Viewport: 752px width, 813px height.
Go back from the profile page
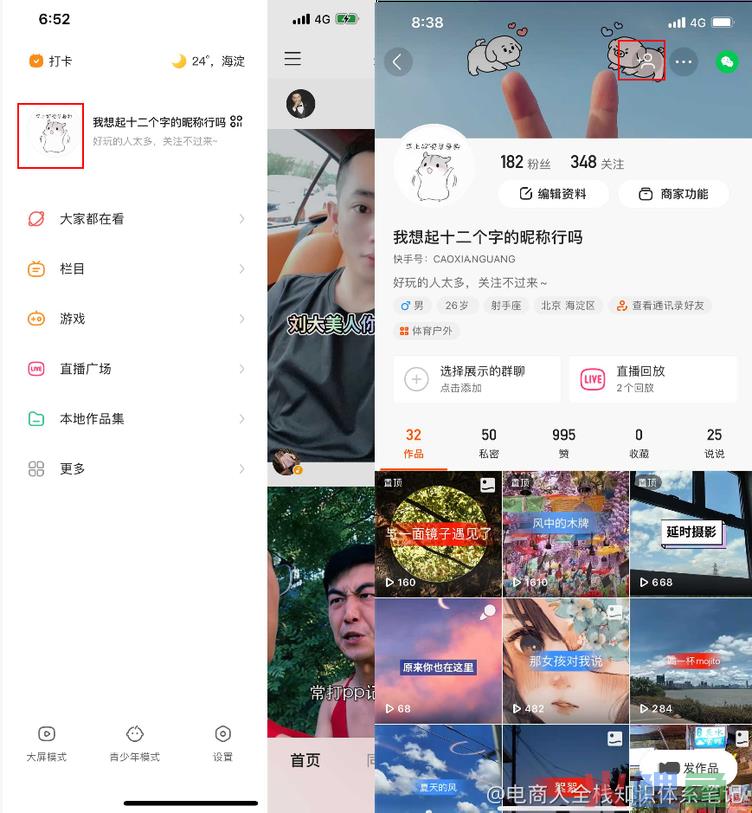[398, 62]
